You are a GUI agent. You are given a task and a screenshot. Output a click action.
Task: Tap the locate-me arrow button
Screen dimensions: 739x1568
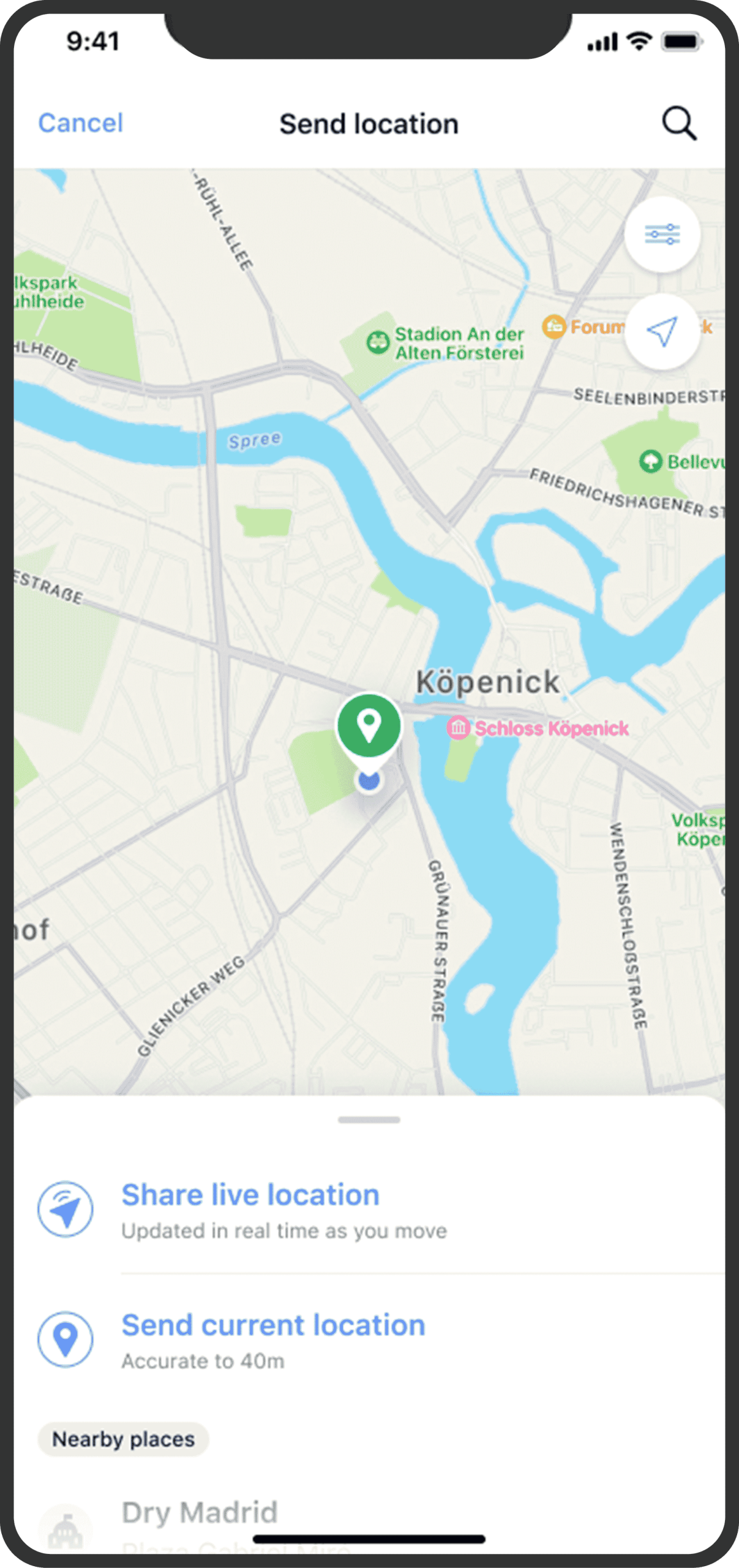coord(662,334)
